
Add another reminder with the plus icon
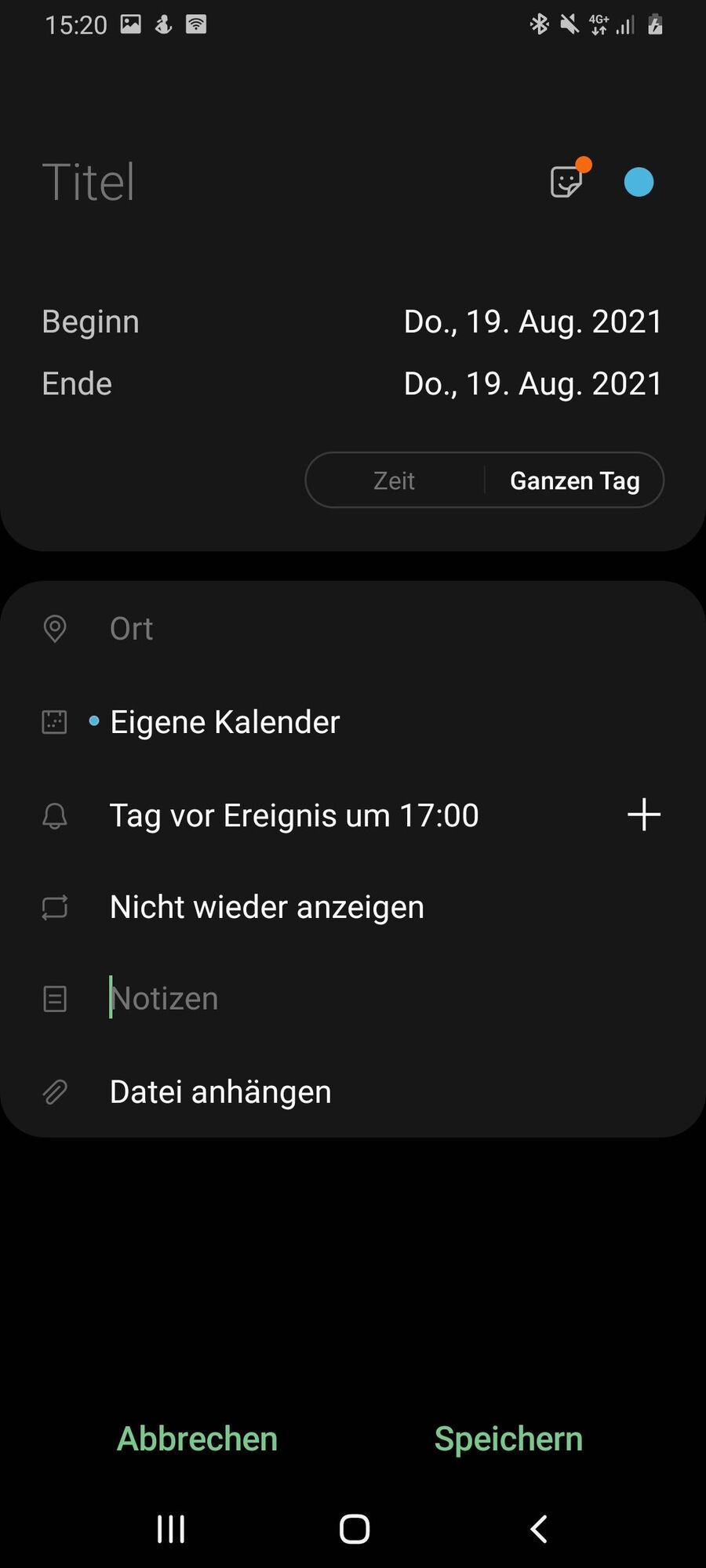coord(644,815)
